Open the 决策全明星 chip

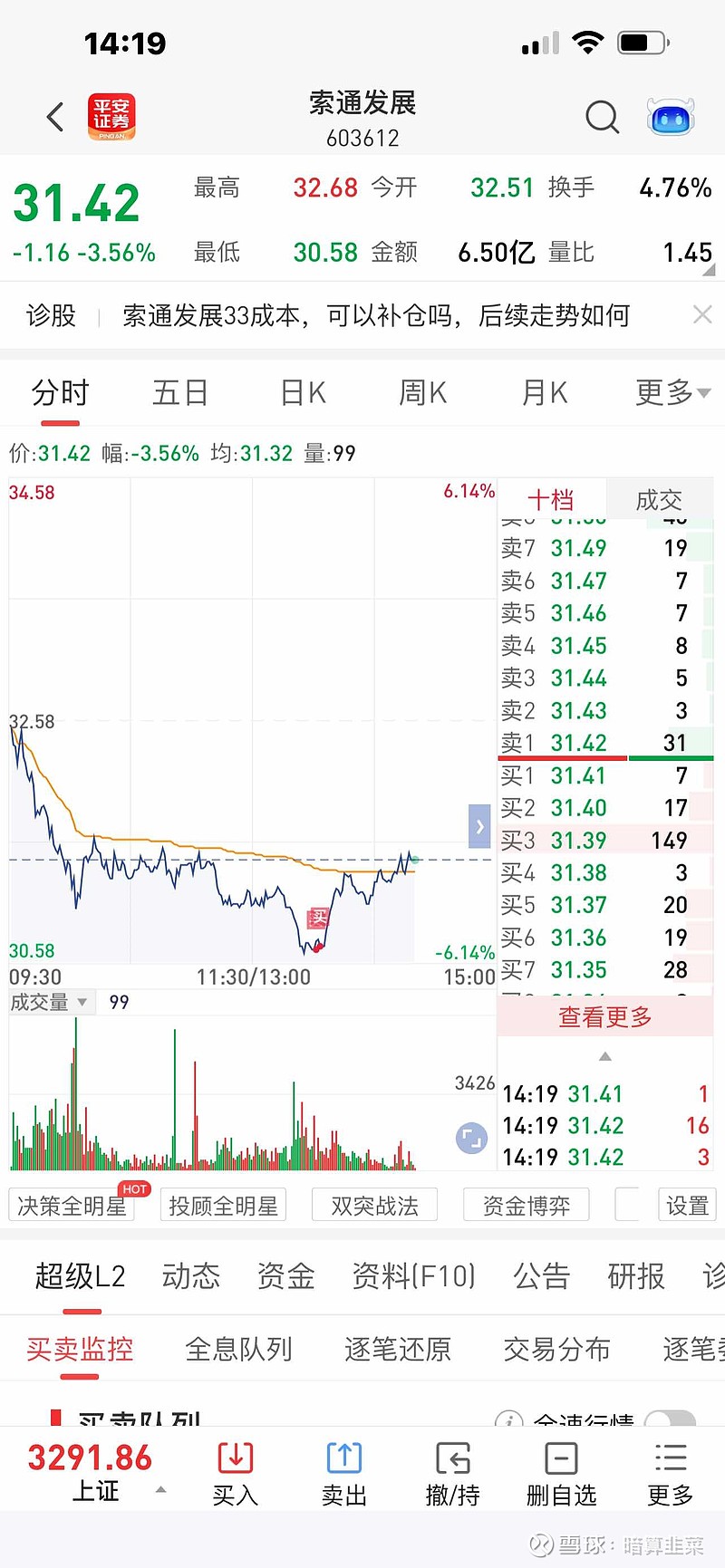(72, 1206)
